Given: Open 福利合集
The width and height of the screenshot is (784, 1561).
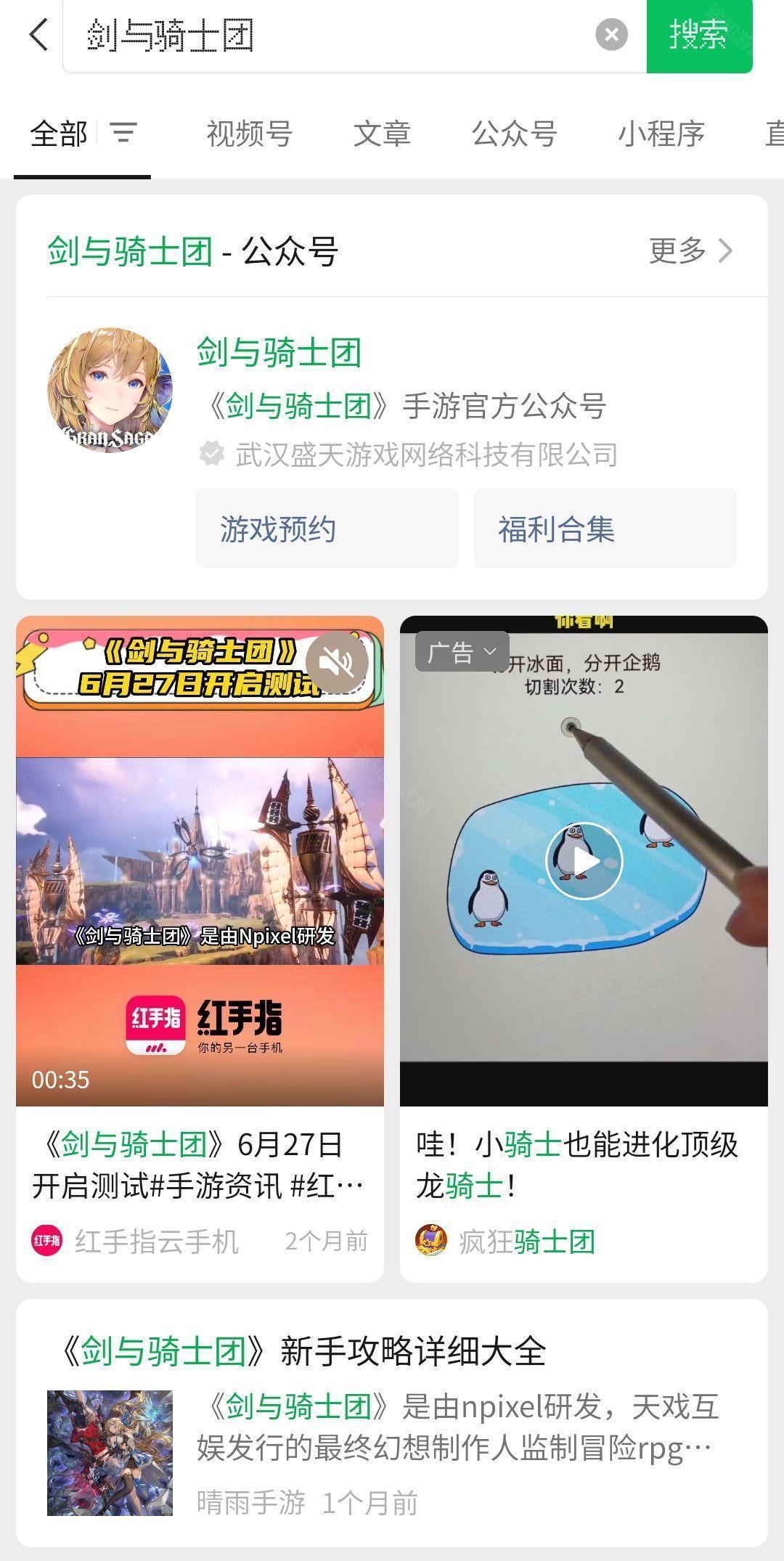Looking at the screenshot, I should [605, 528].
